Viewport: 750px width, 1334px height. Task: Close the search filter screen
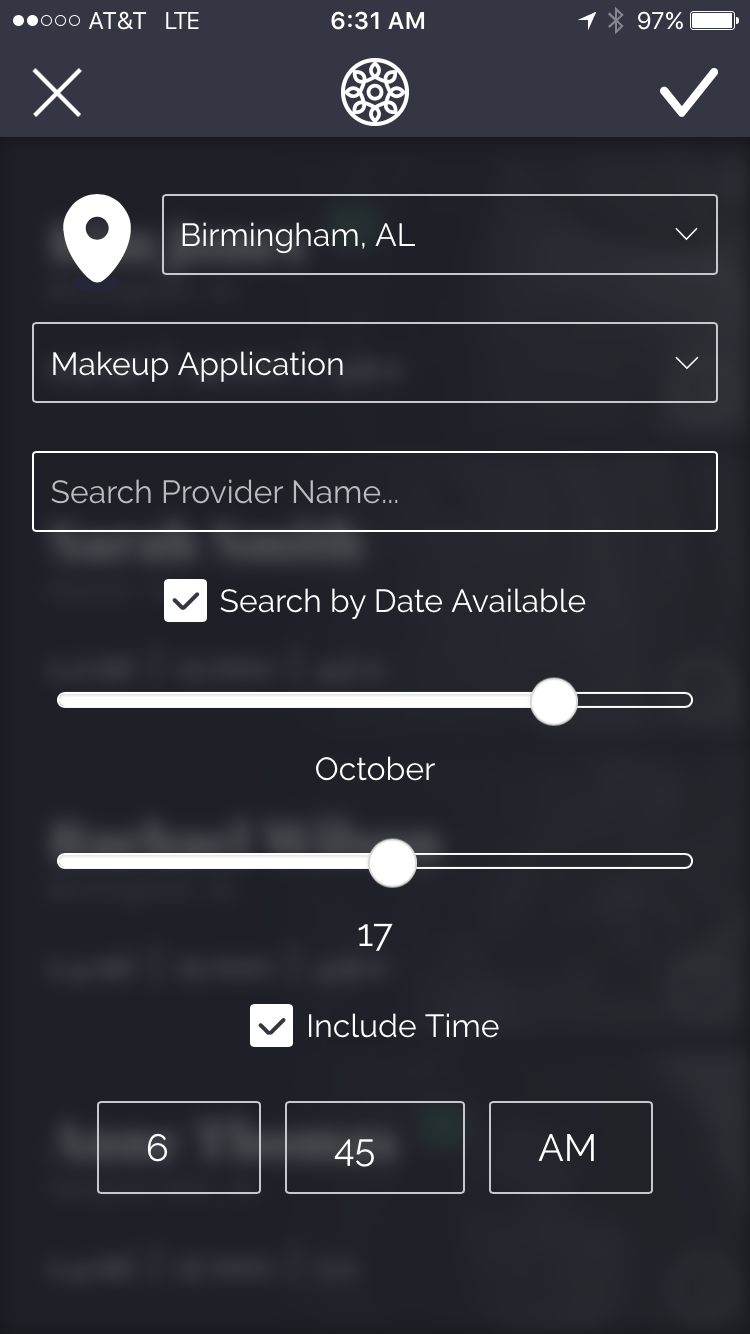57,93
